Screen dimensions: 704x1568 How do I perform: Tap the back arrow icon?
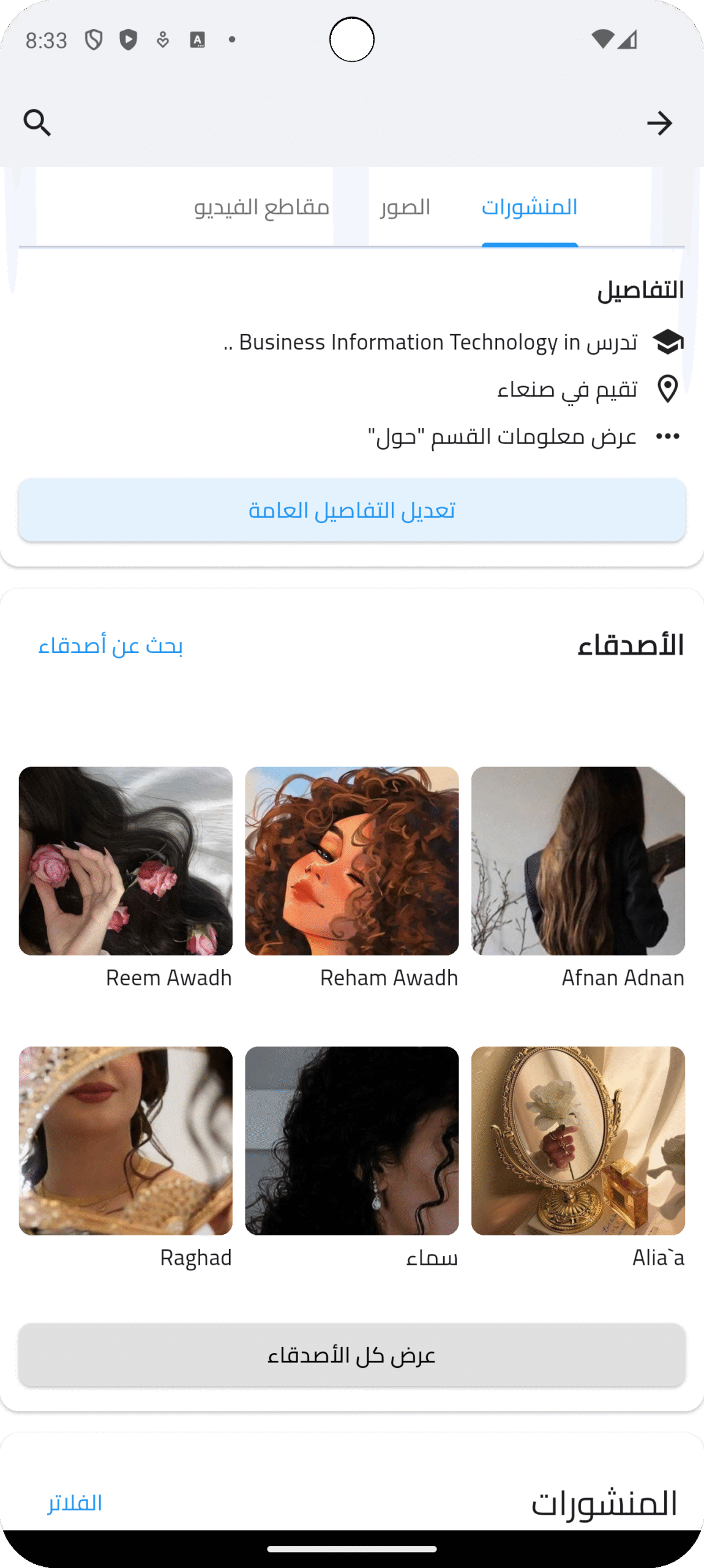661,122
